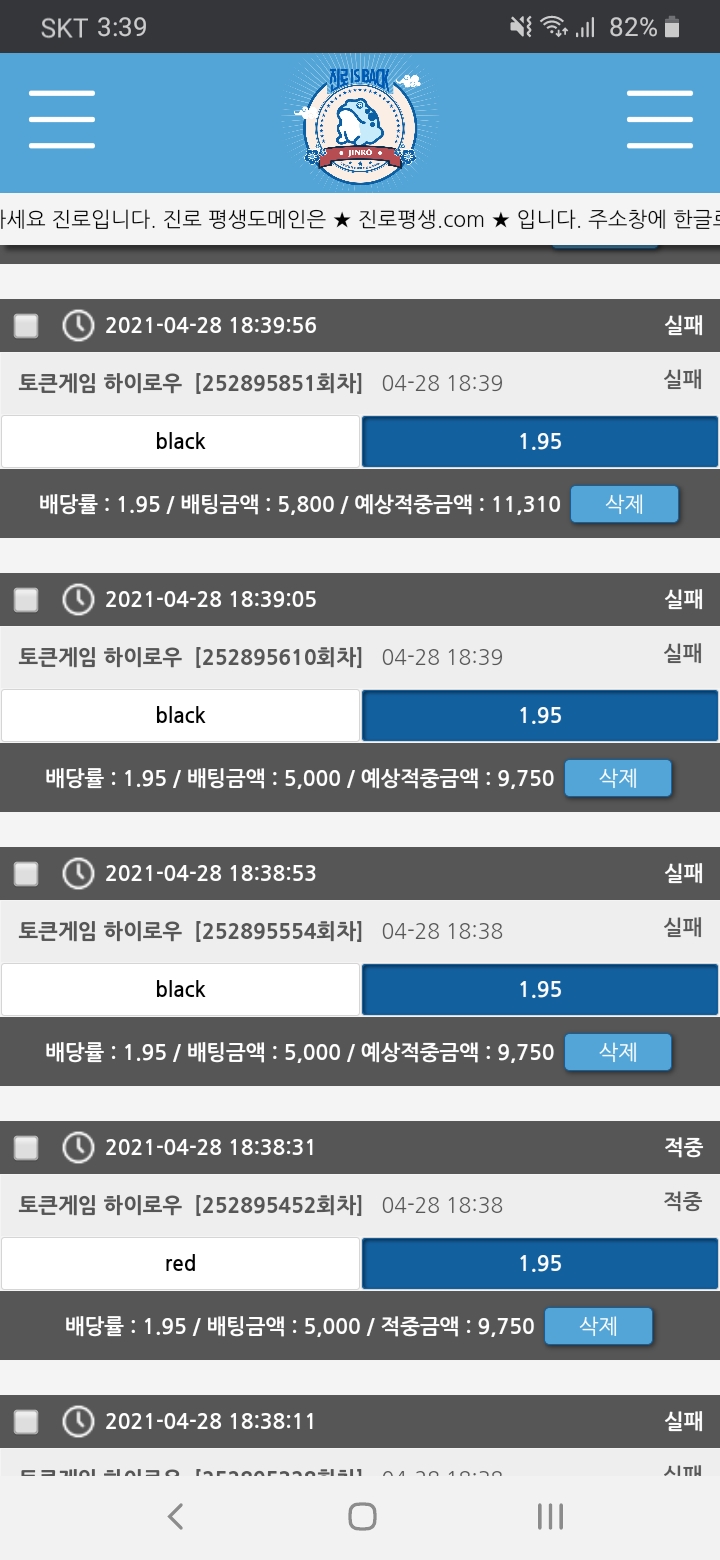The width and height of the screenshot is (720, 1560).
Task: Open the right hamburger menu
Action: click(659, 120)
